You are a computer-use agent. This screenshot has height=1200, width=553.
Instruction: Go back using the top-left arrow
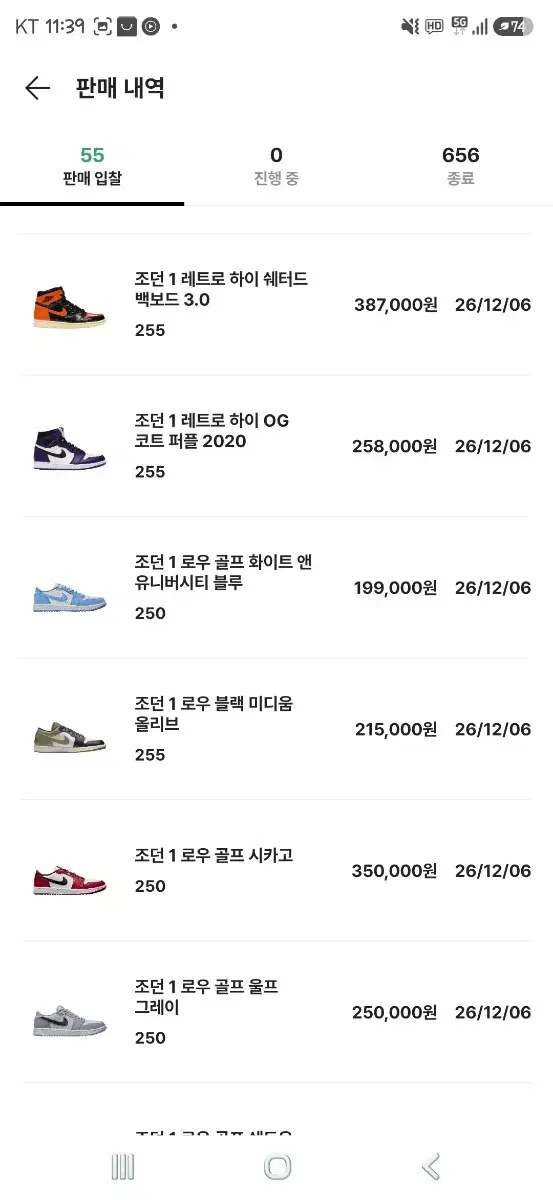click(x=37, y=88)
